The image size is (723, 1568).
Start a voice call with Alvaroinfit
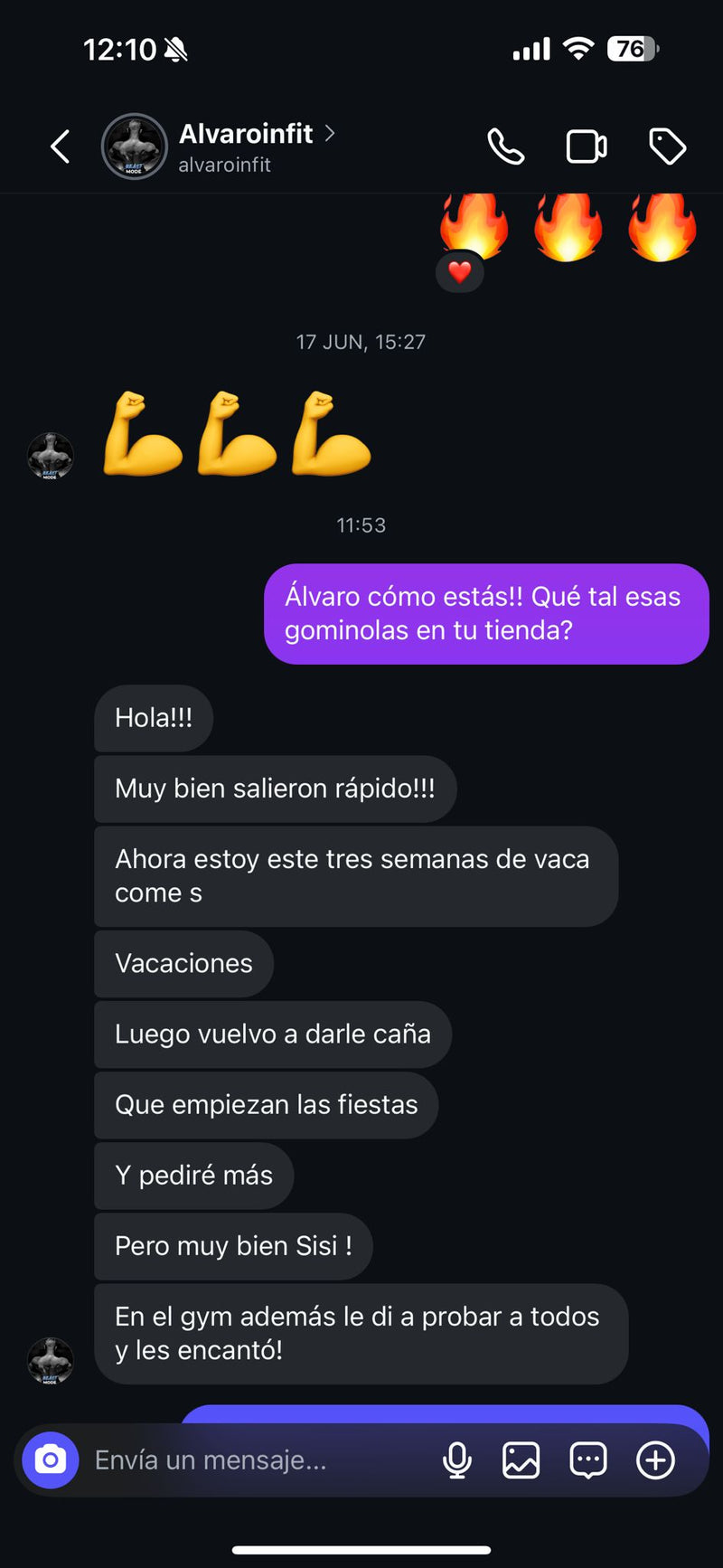pyautogui.click(x=505, y=146)
